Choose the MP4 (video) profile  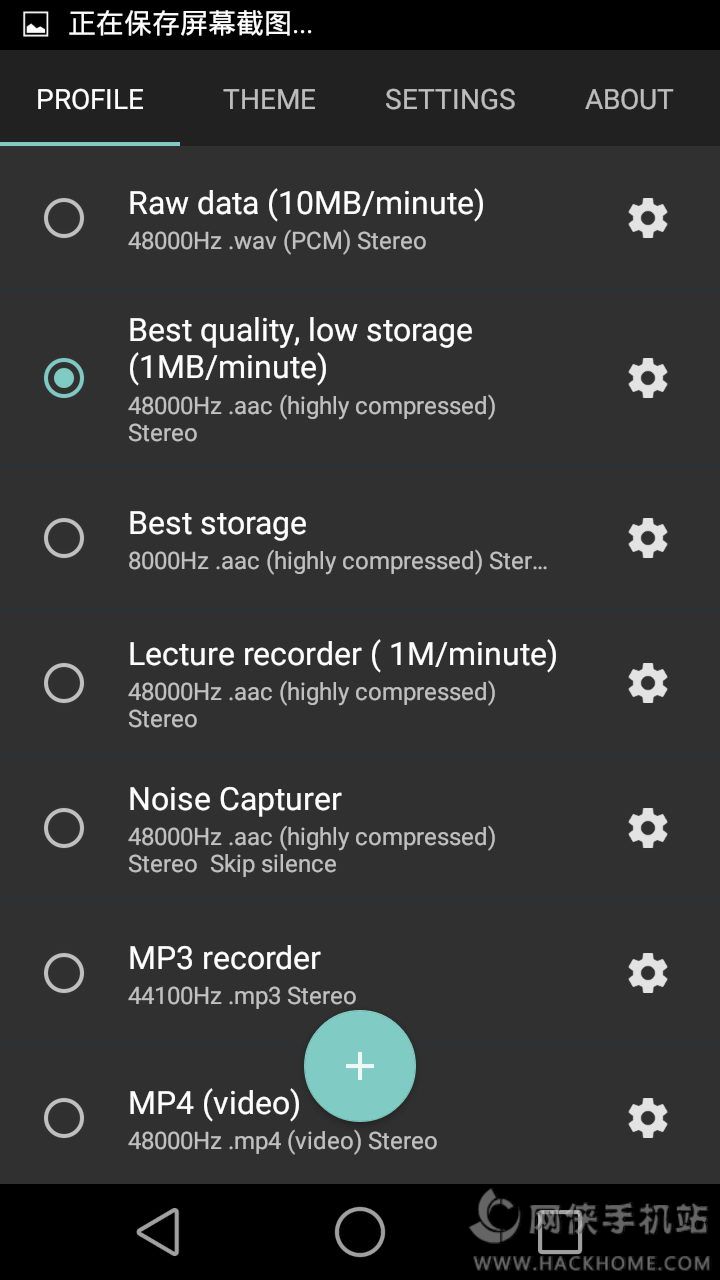pos(64,1118)
